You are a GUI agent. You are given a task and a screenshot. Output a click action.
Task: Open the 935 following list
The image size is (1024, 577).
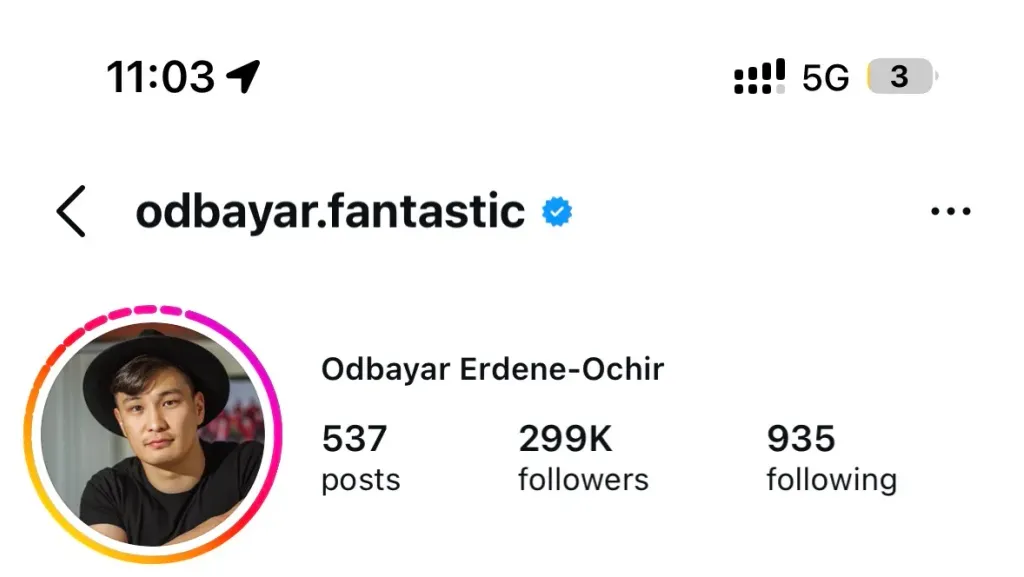[x=830, y=458]
